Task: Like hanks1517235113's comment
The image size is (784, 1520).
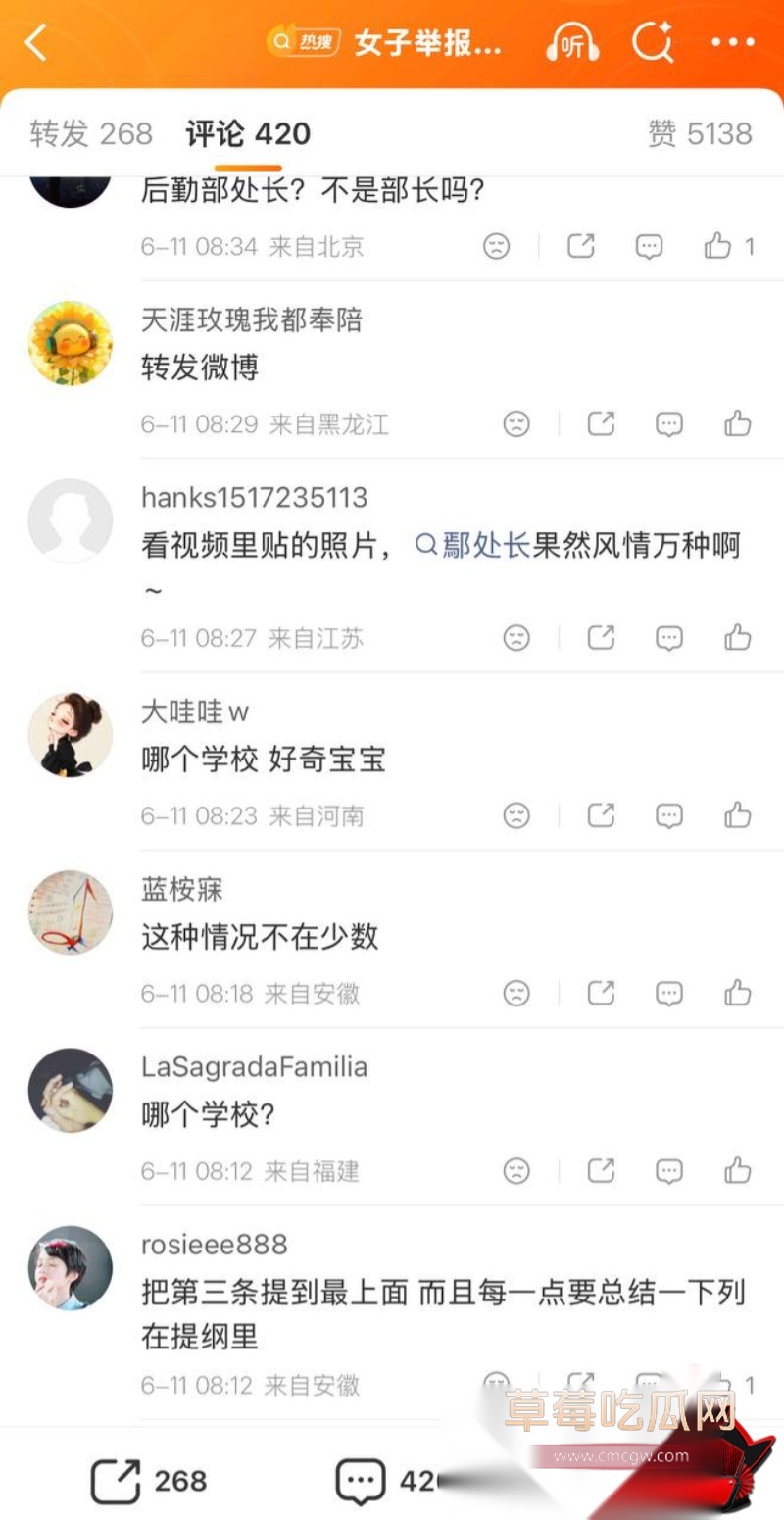Action: click(x=737, y=638)
